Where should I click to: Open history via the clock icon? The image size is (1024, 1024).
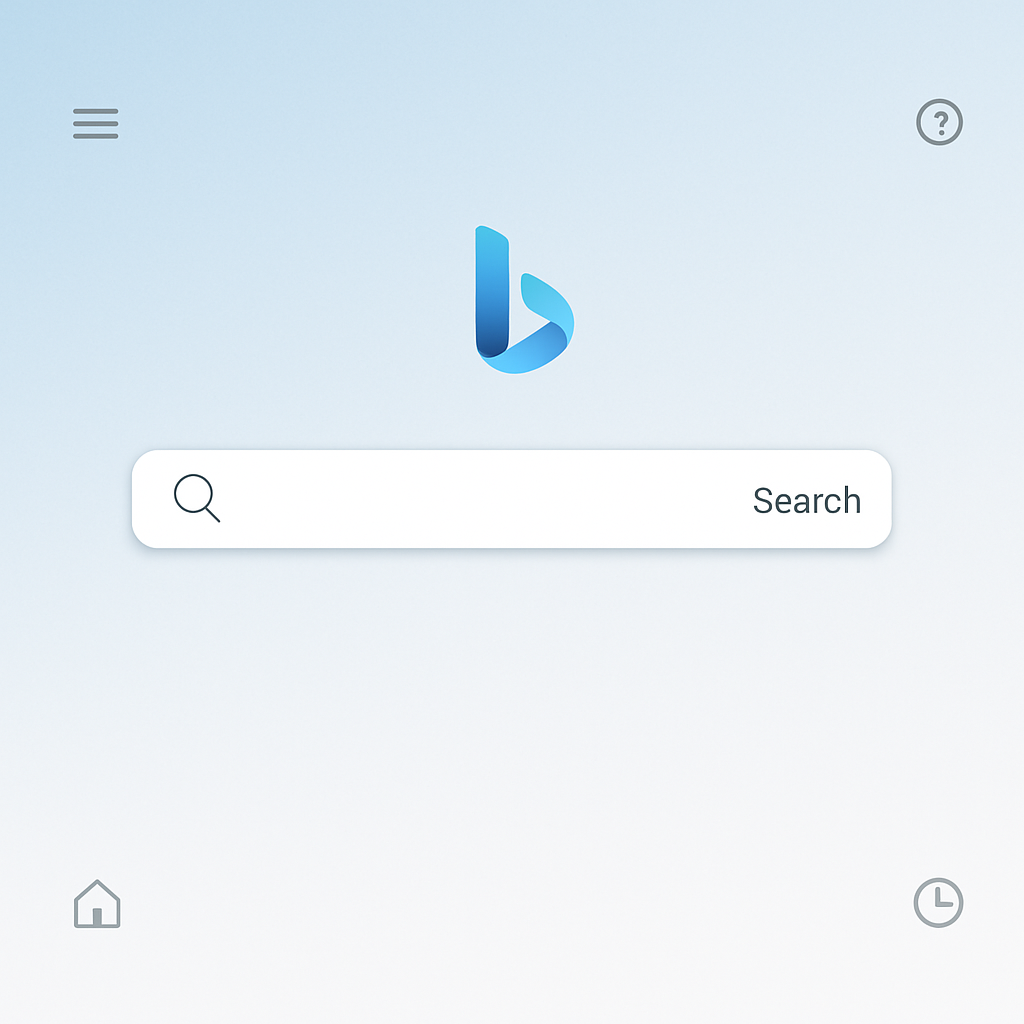pos(938,903)
